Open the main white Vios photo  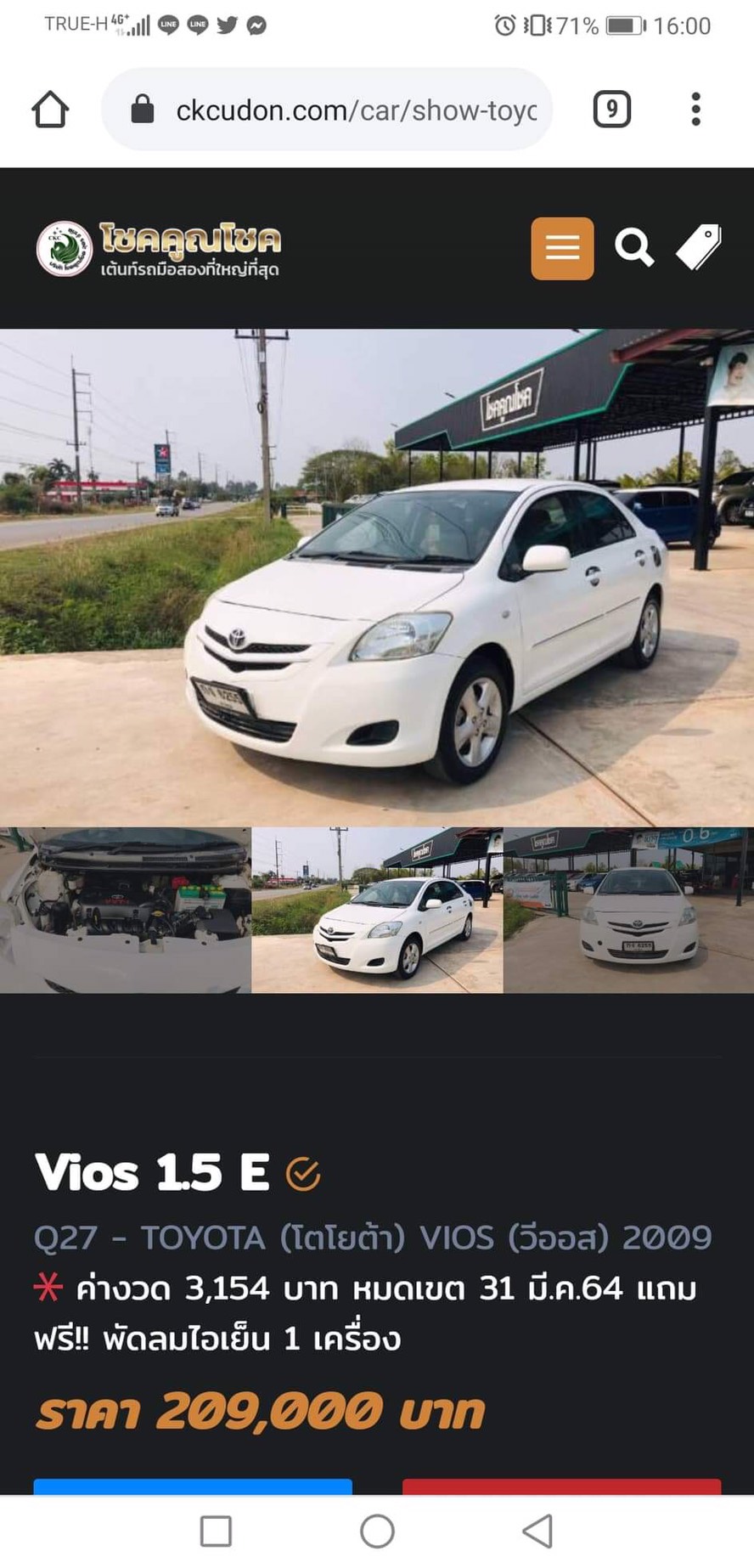(x=377, y=578)
